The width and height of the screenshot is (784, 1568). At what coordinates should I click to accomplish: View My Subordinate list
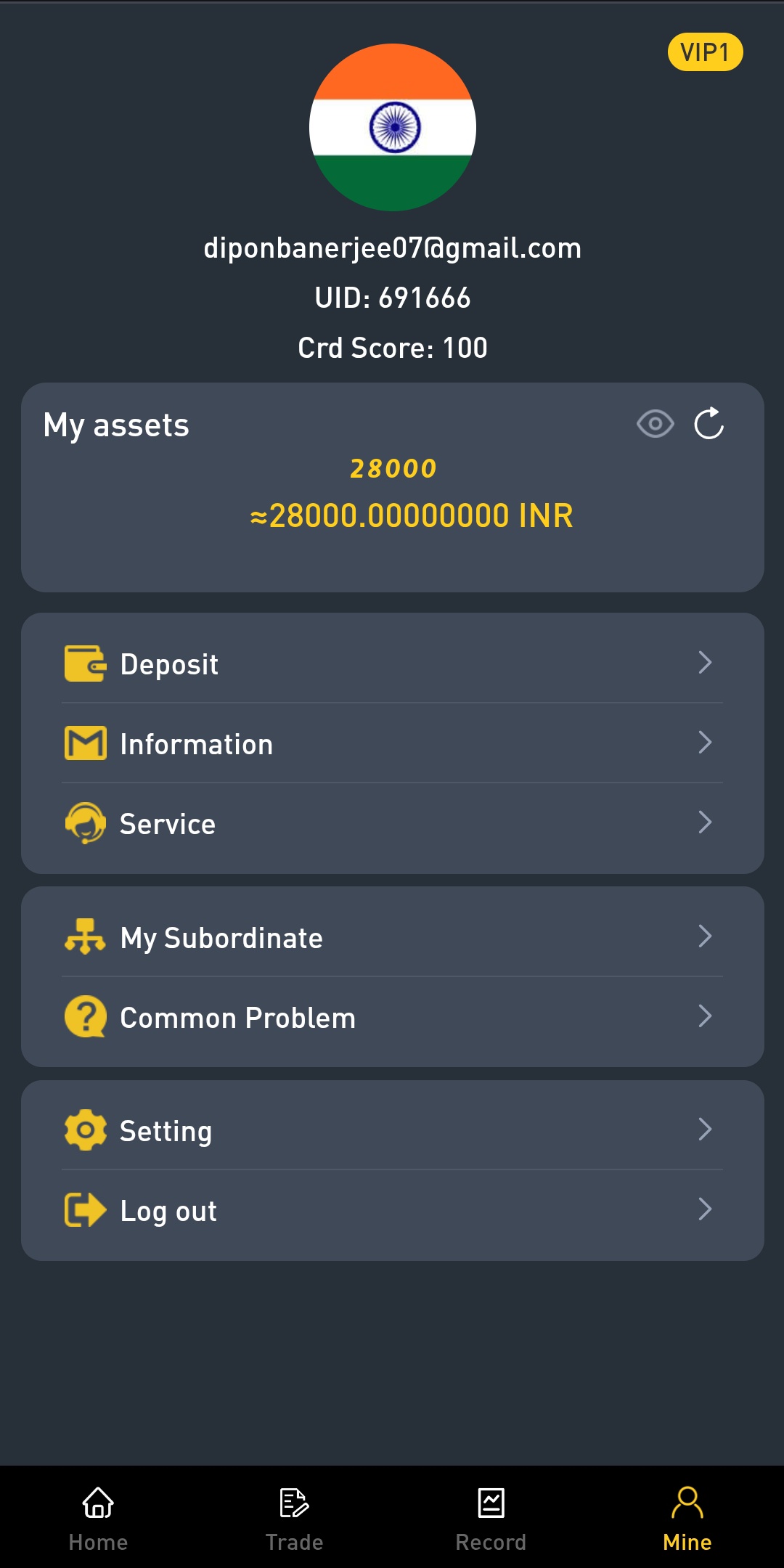[392, 937]
